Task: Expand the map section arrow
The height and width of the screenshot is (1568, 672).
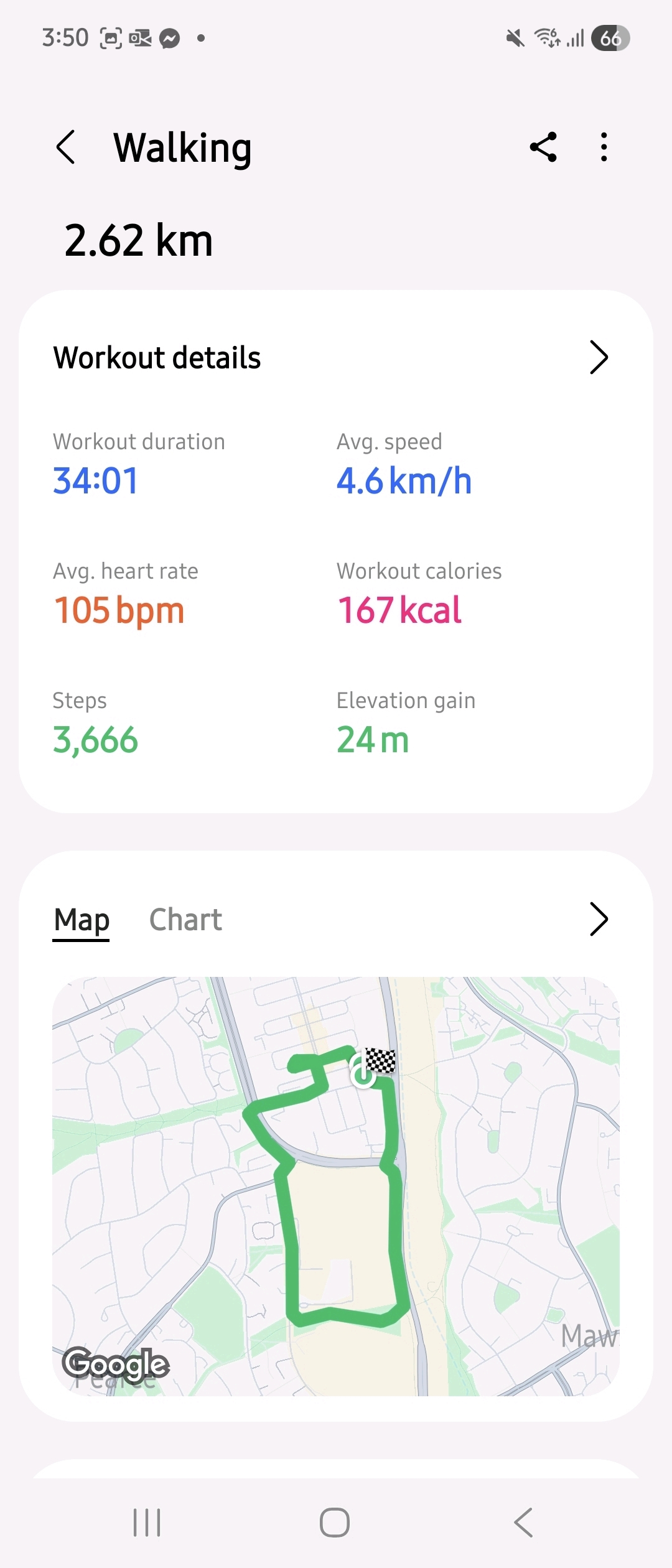Action: [598, 920]
